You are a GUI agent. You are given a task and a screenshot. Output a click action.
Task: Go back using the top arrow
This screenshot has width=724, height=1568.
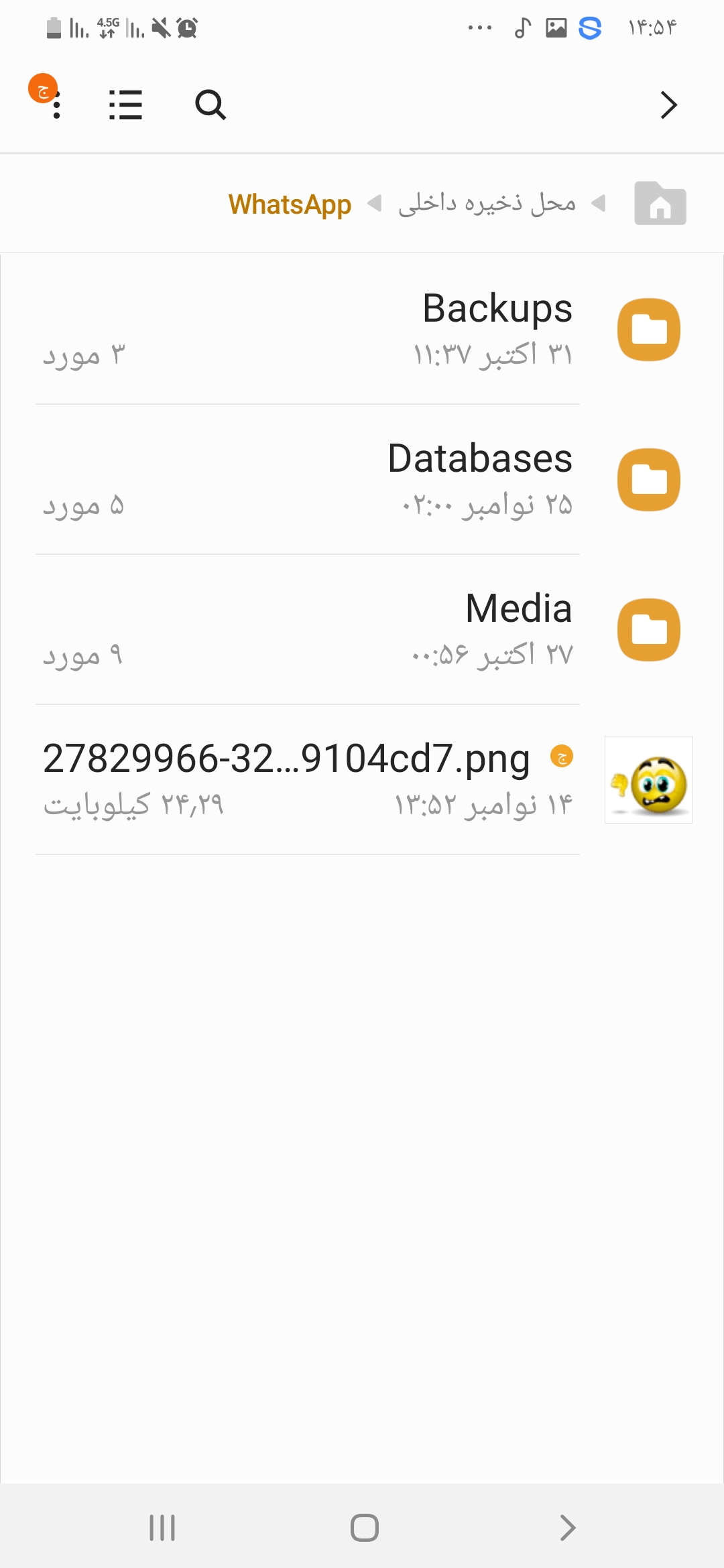(x=668, y=105)
